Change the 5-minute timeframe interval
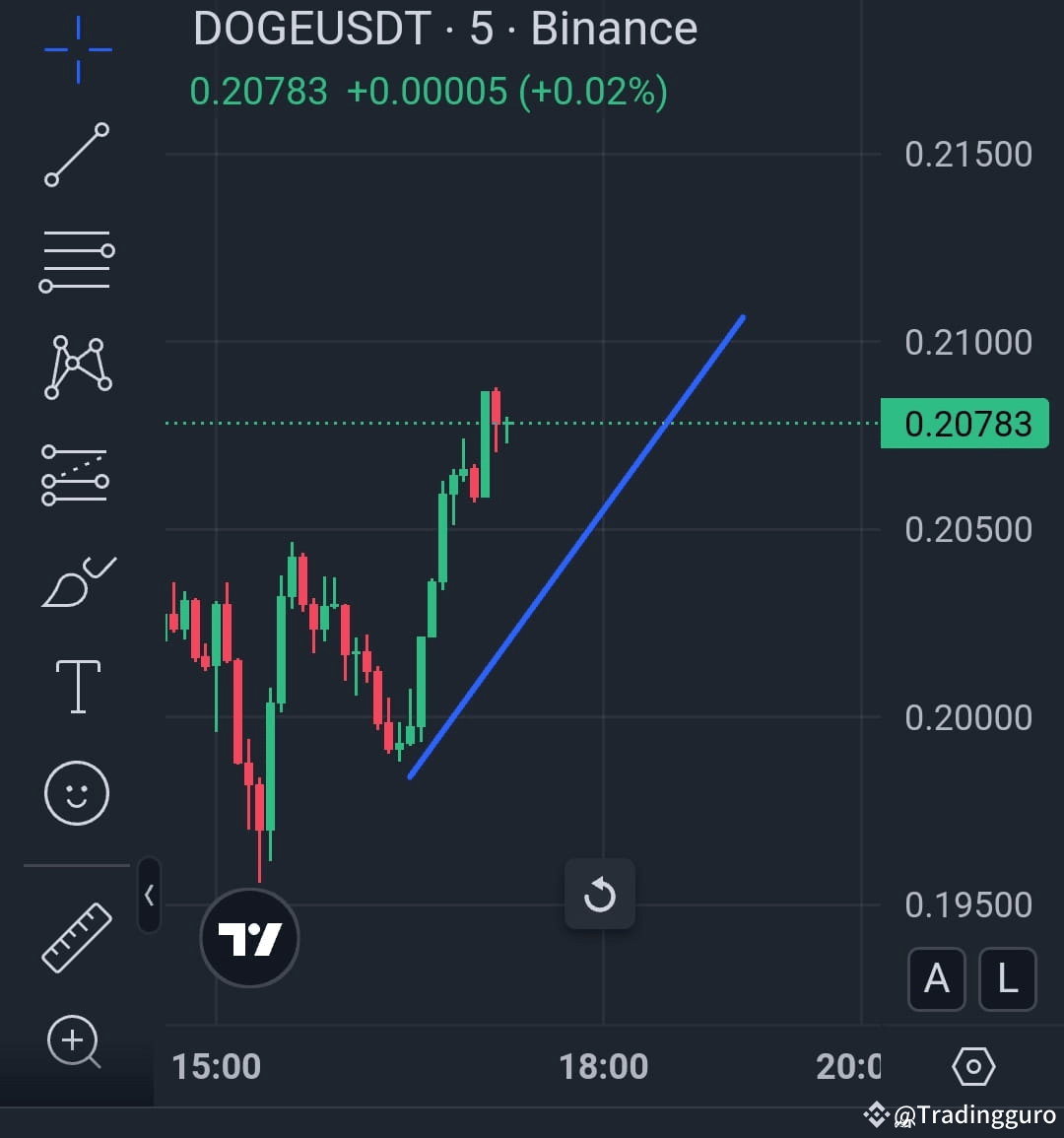This screenshot has height=1138, width=1064. (480, 30)
